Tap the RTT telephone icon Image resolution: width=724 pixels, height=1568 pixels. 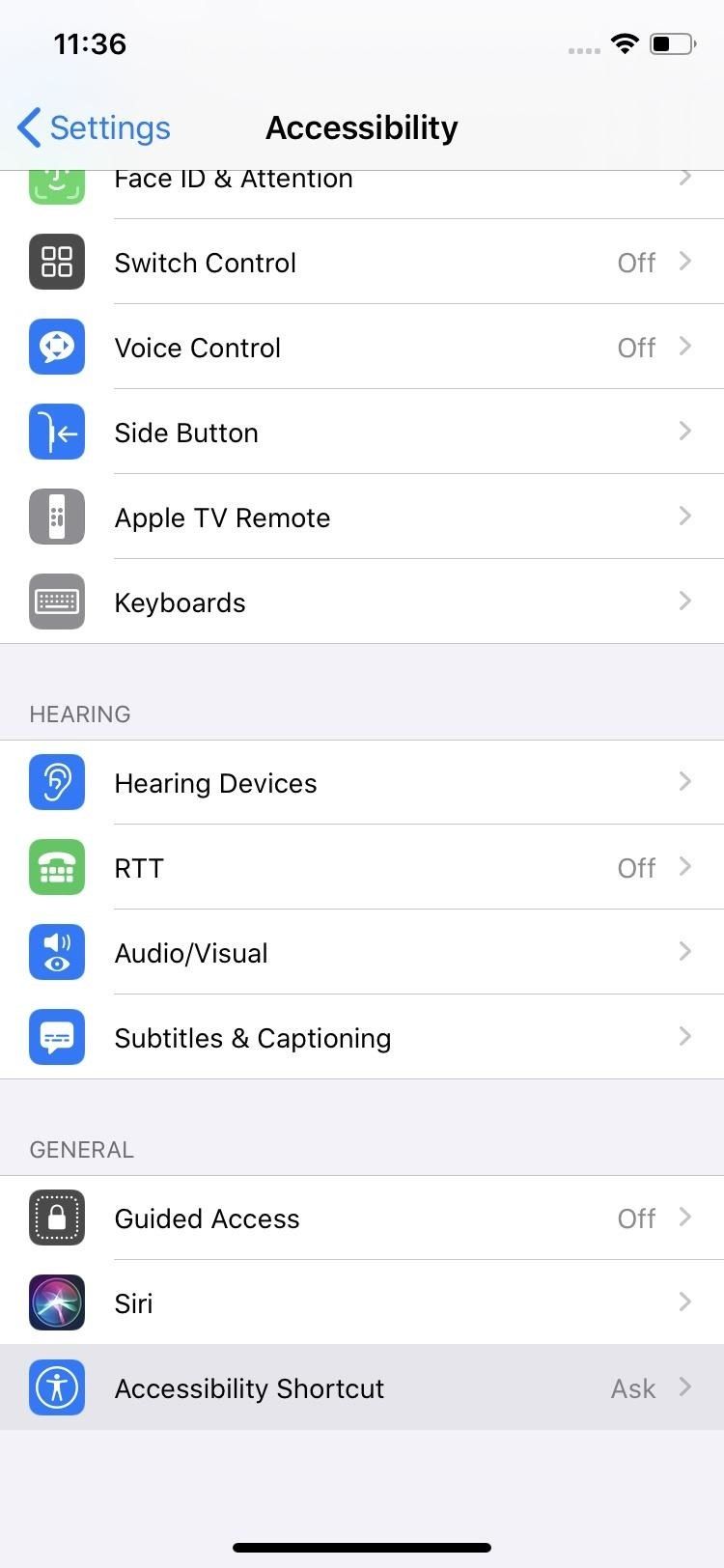(57, 867)
